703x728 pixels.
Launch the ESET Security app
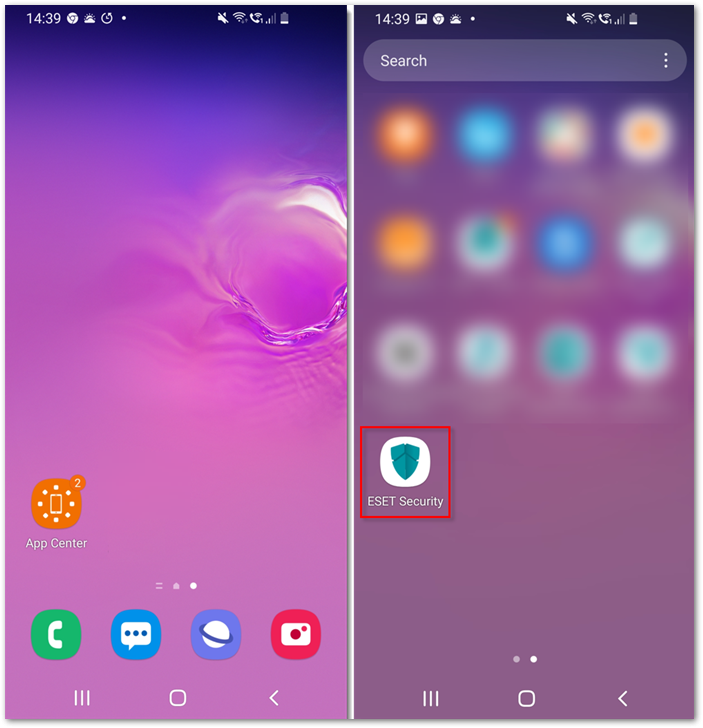pyautogui.click(x=405, y=464)
